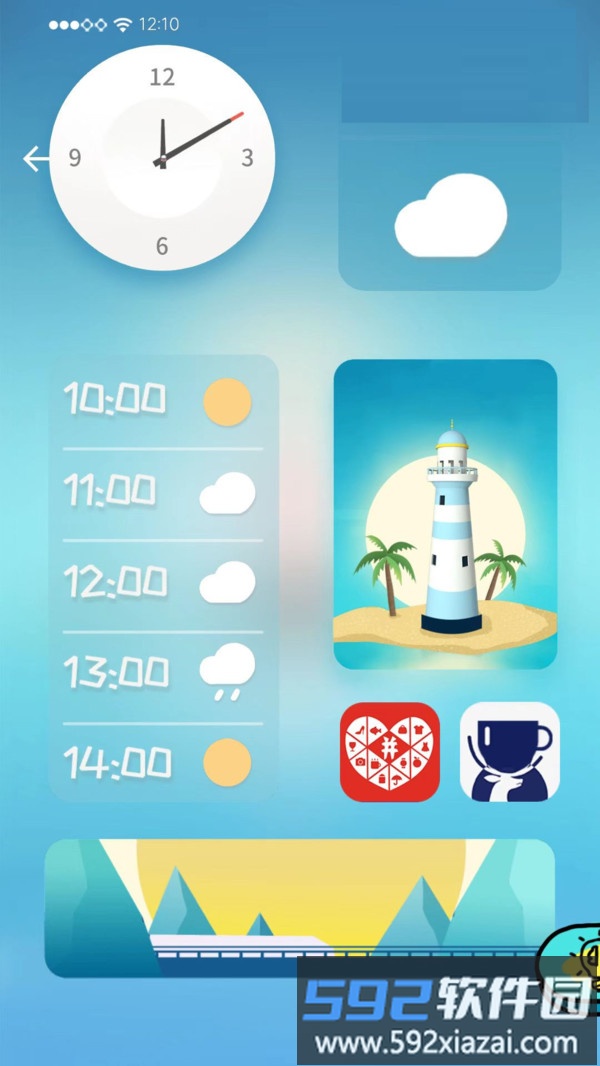Launch the Luckin Coffee deer app
600x1066 pixels.
coord(509,752)
